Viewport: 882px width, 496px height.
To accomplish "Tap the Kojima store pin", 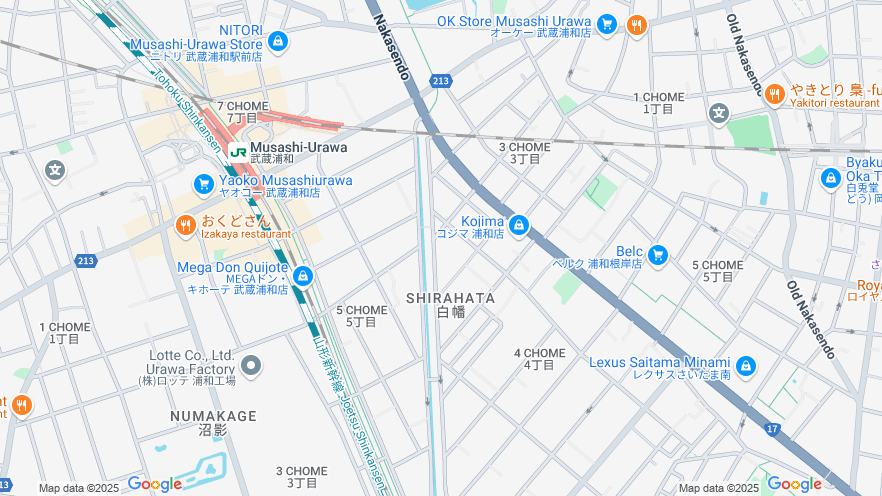I will [518, 225].
